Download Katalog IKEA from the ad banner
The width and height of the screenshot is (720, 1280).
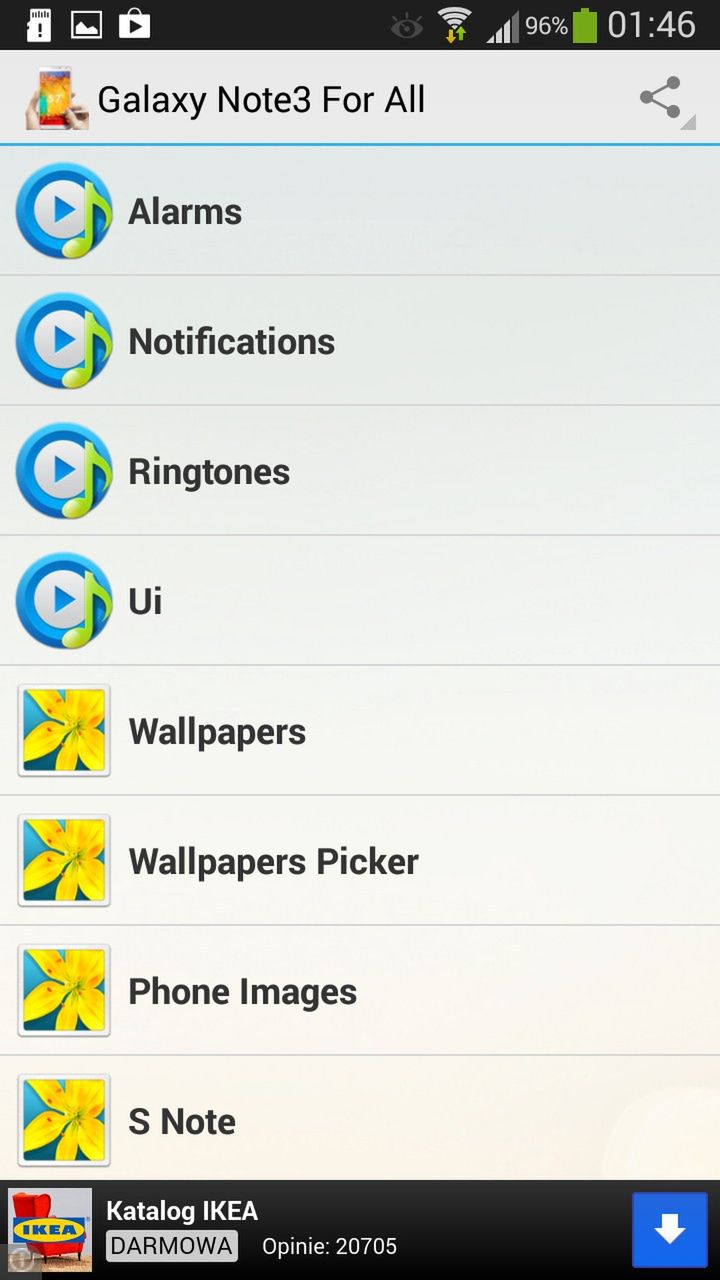tap(669, 1230)
